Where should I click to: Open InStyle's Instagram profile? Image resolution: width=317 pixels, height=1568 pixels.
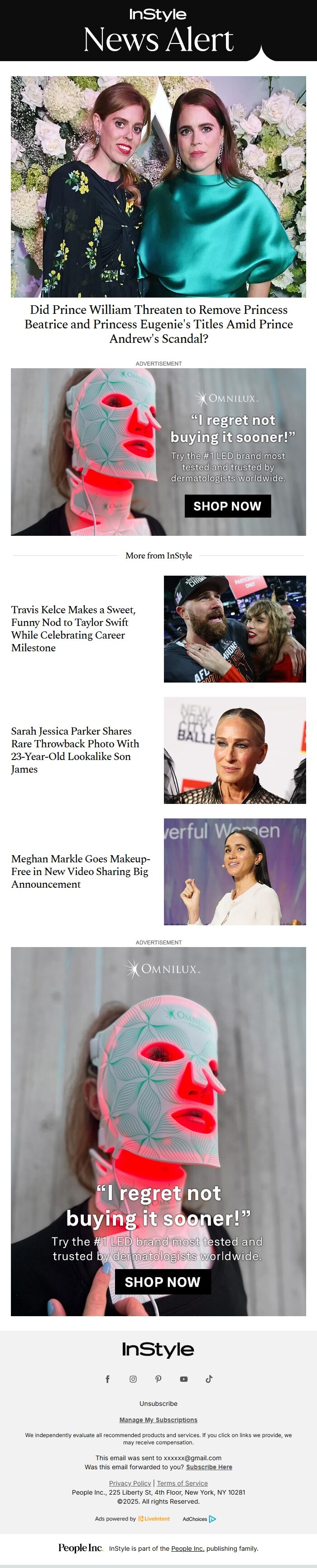(x=133, y=1379)
